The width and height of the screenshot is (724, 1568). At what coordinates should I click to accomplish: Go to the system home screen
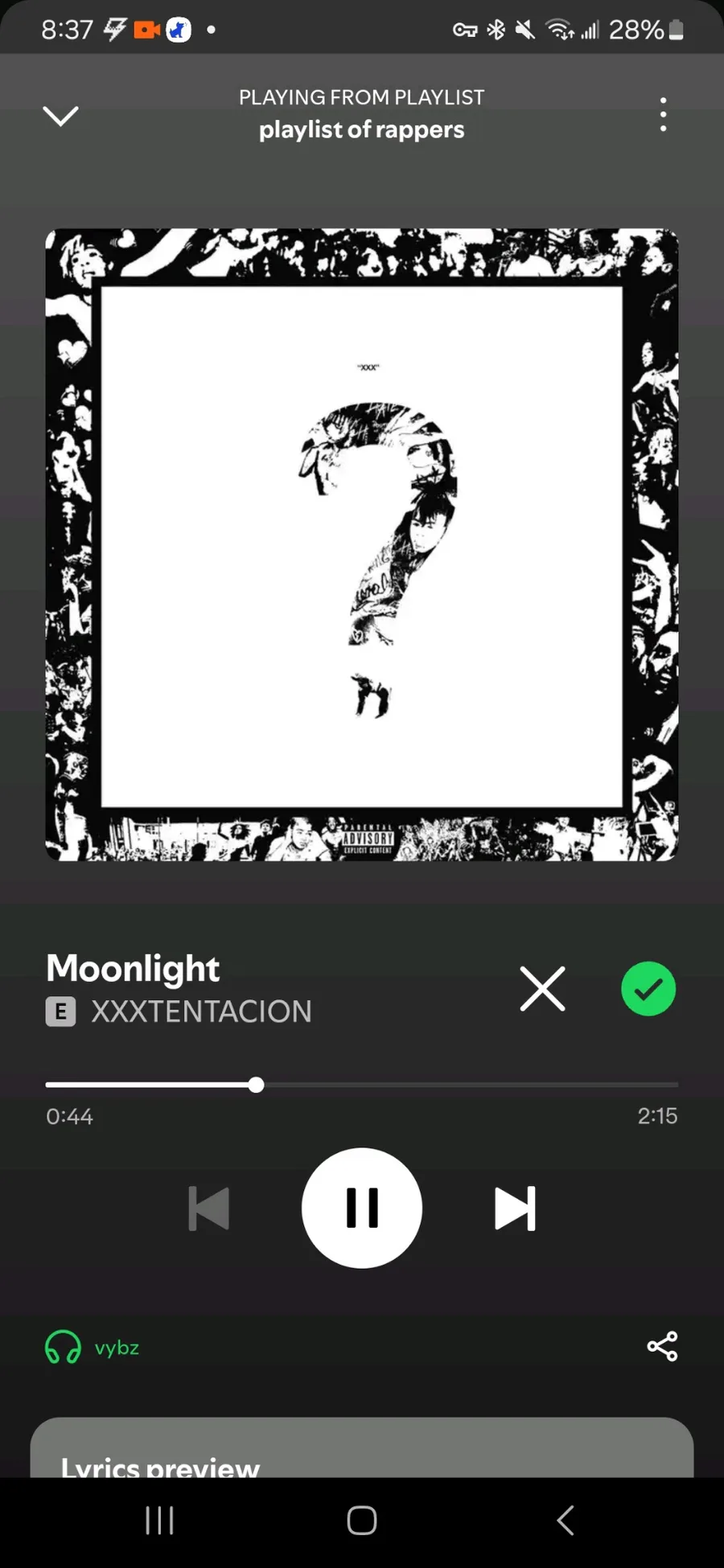pyautogui.click(x=362, y=1521)
